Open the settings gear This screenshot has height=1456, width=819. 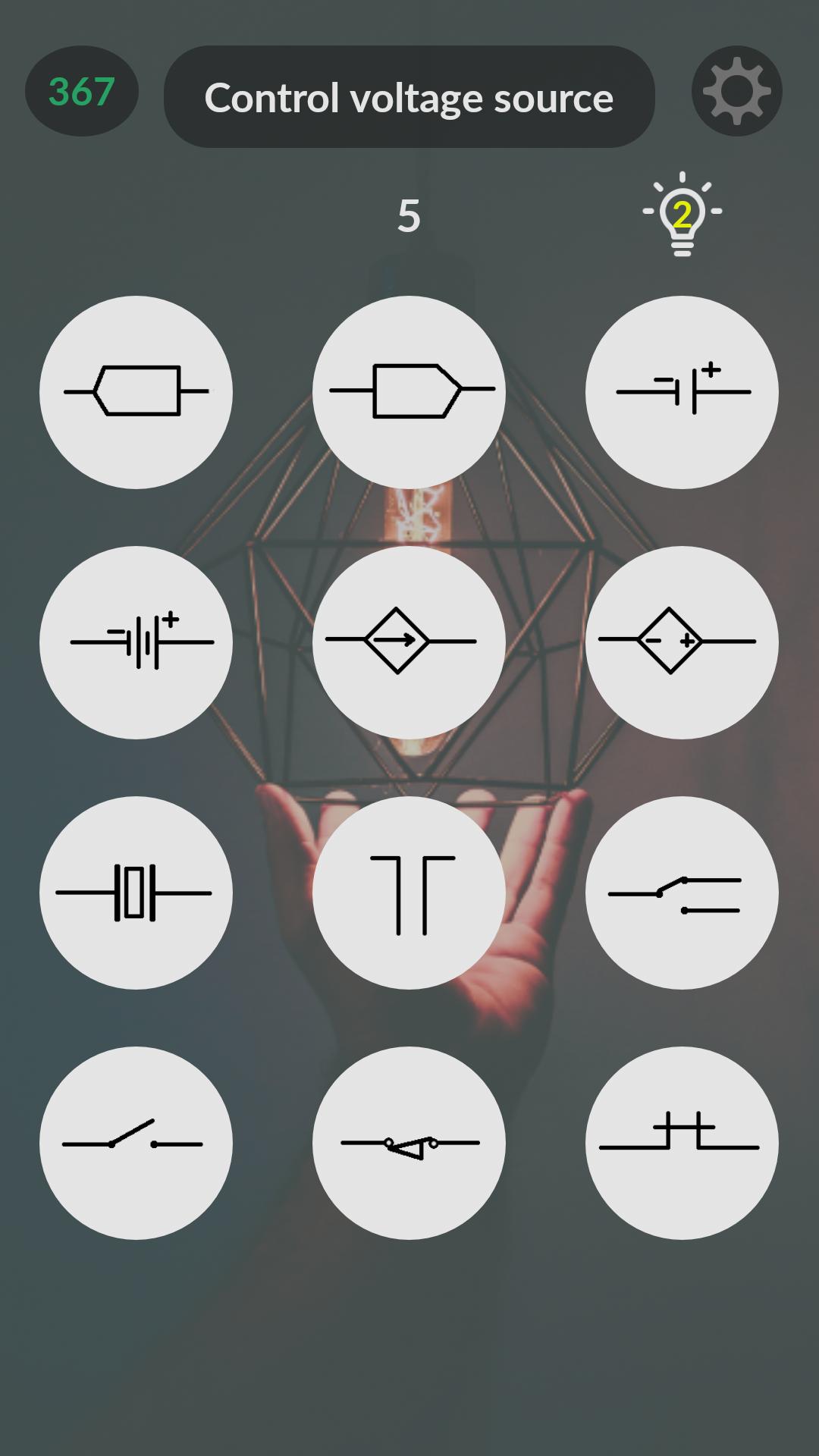click(736, 91)
